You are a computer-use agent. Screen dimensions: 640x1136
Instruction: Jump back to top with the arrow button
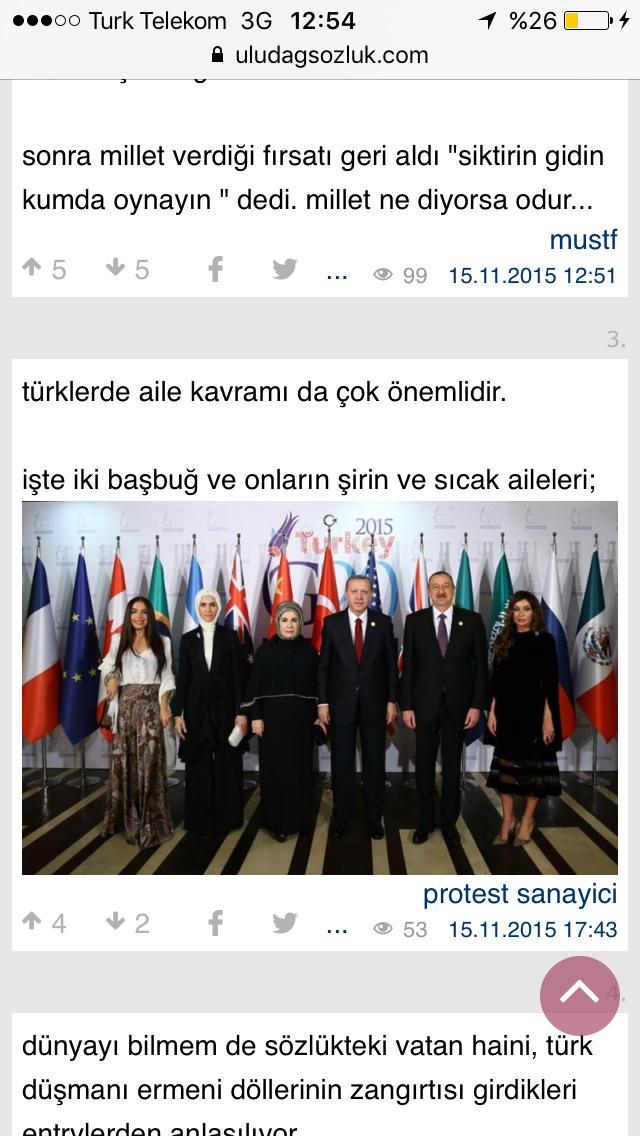[x=579, y=995]
